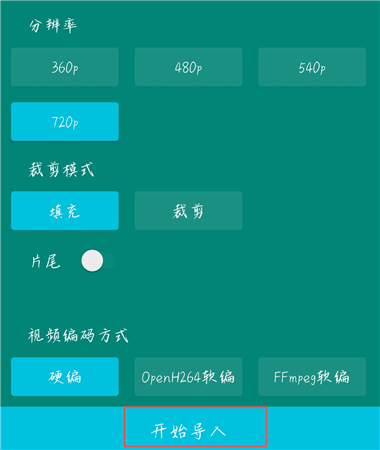This screenshot has width=380, height=450.
Task: Toggle the 片尾 switch
Action: pos(98,261)
